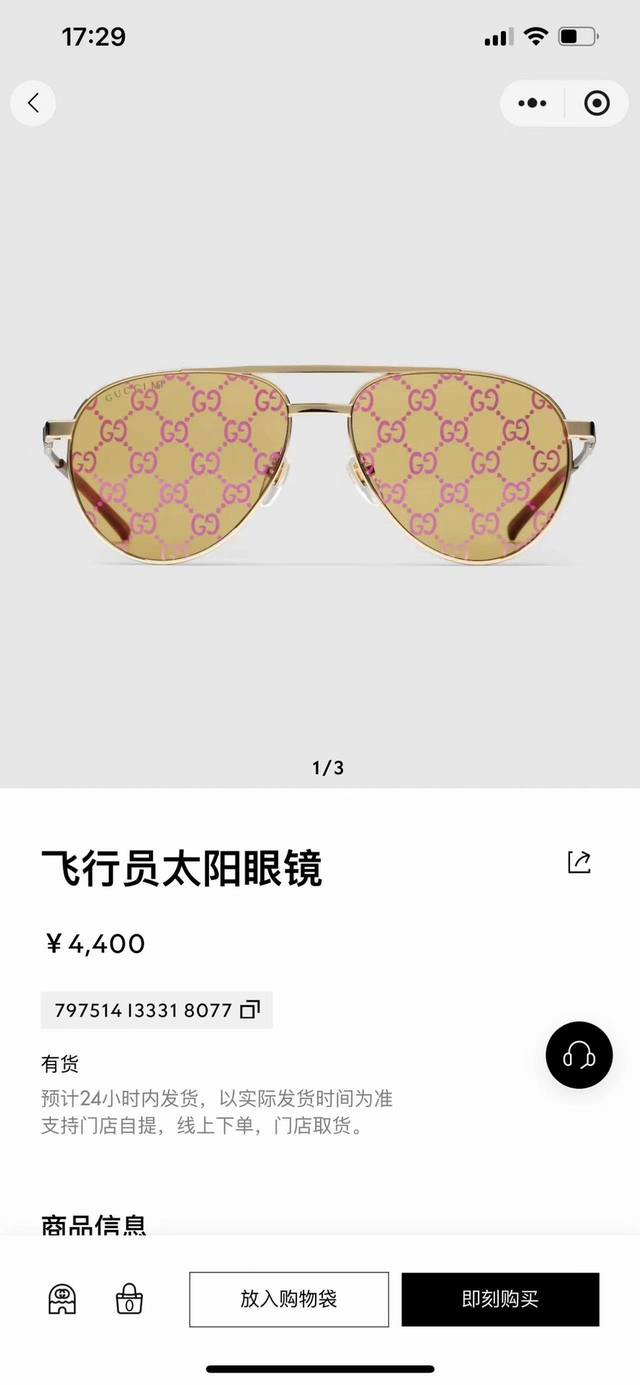This screenshot has width=640, height=1385.
Task: Open the shopping bag icon
Action: tap(129, 1299)
